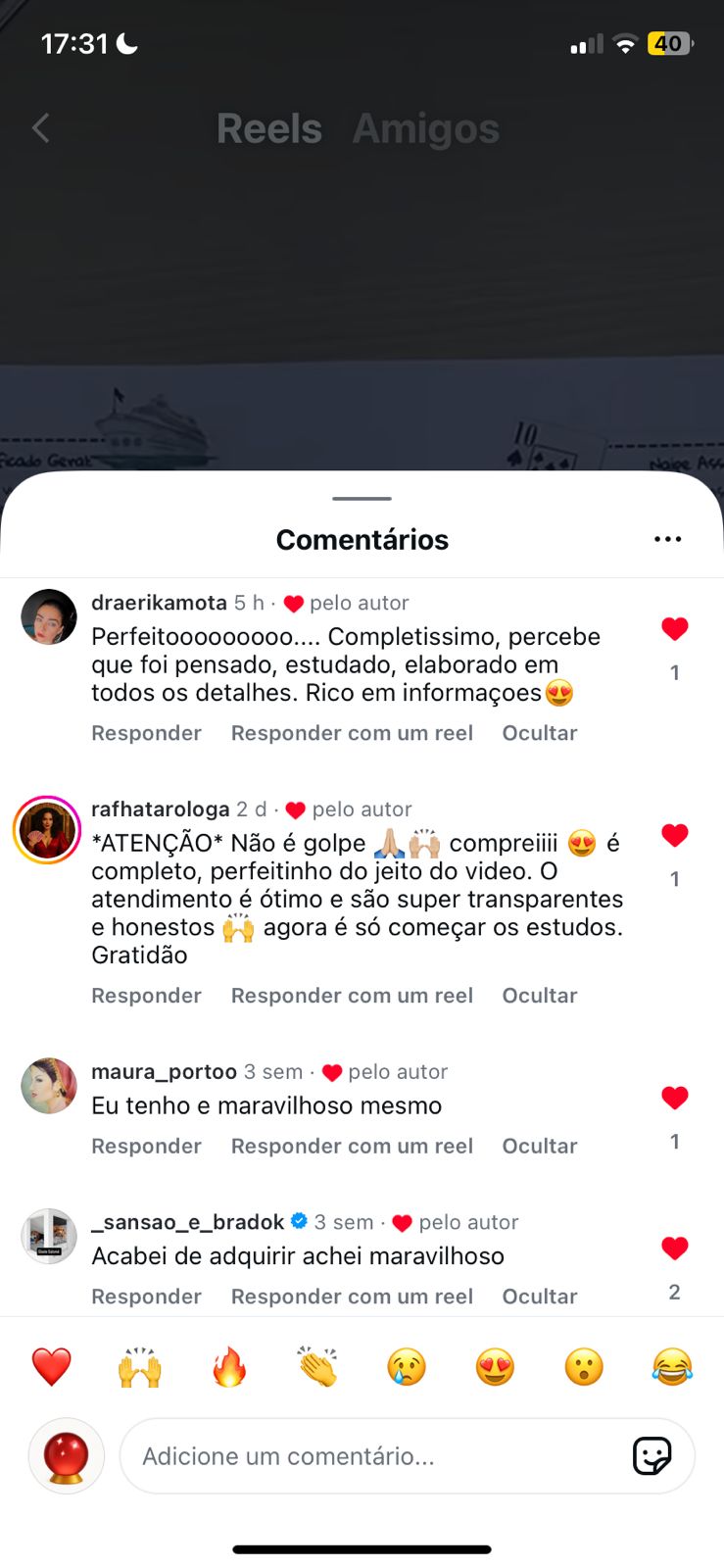
Task: Hide draerikamota's comment with Ocultar
Action: 539,733
